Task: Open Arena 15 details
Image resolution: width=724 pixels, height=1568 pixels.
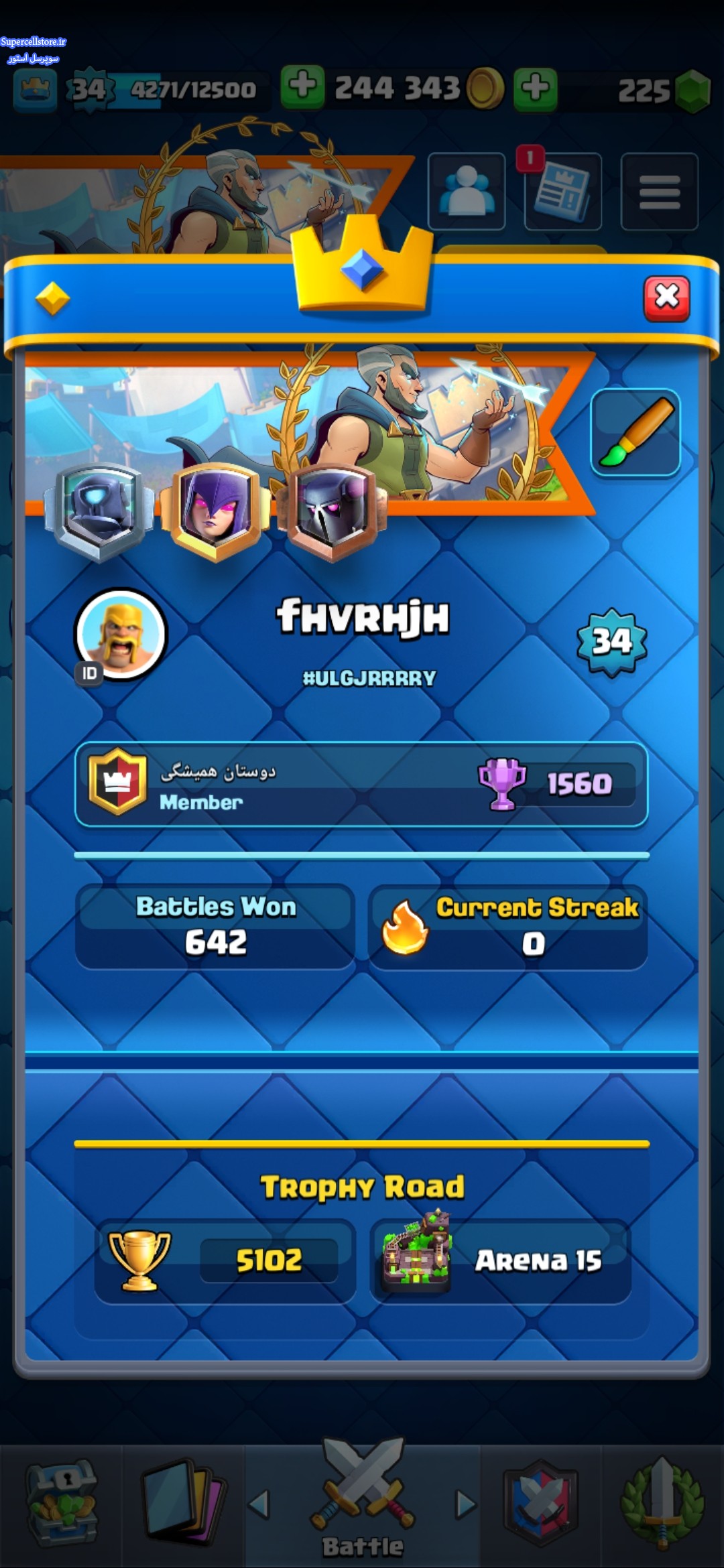Action: click(500, 1260)
